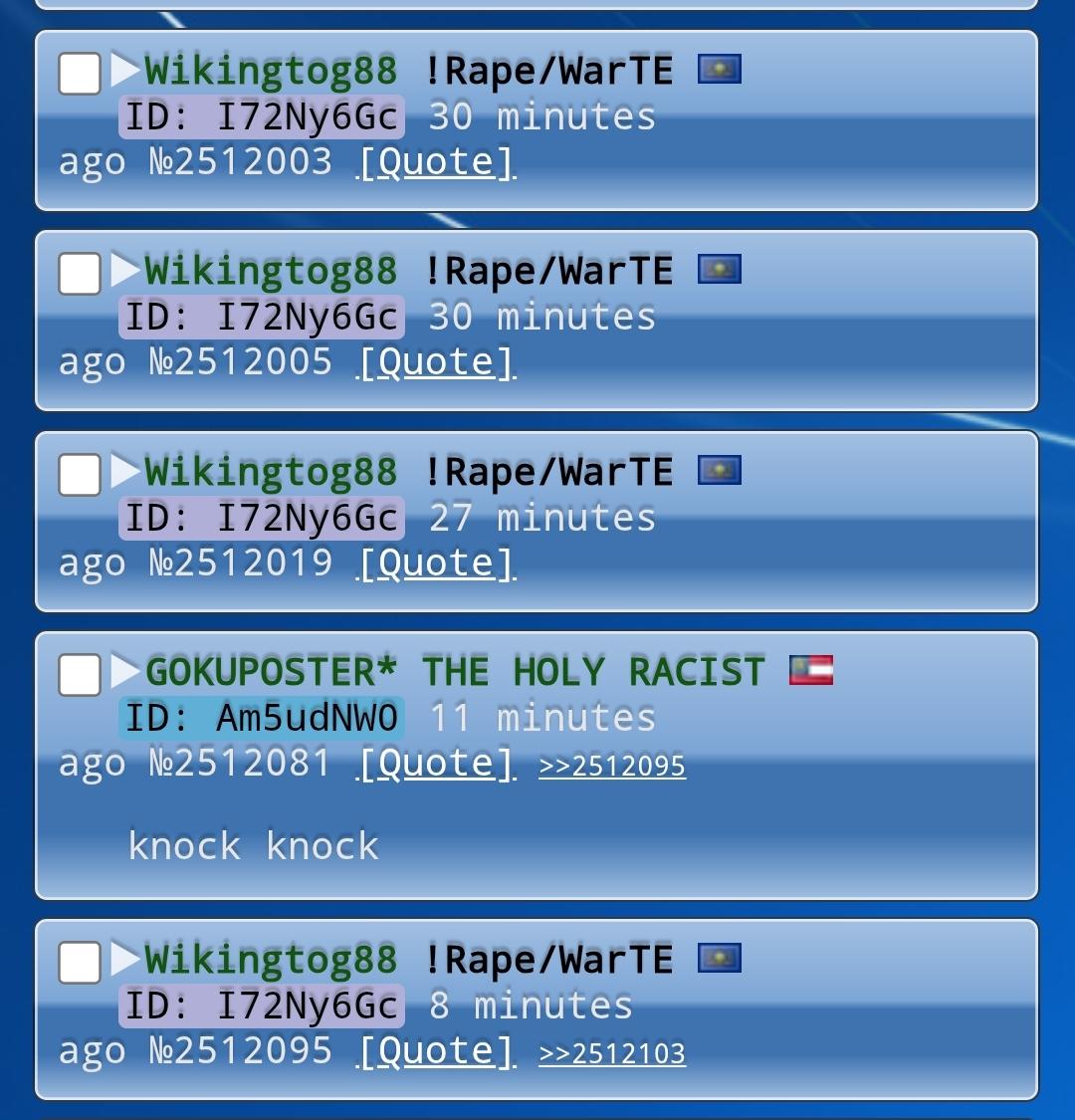Open reply link >>2512095

tap(612, 767)
